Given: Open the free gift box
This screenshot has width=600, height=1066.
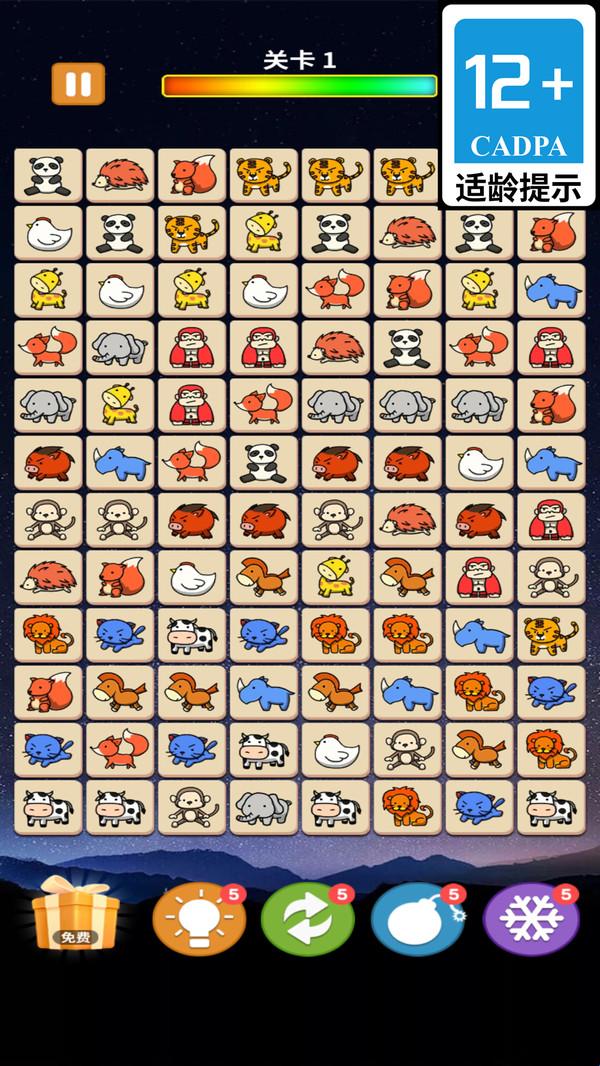Looking at the screenshot, I should pyautogui.click(x=75, y=913).
